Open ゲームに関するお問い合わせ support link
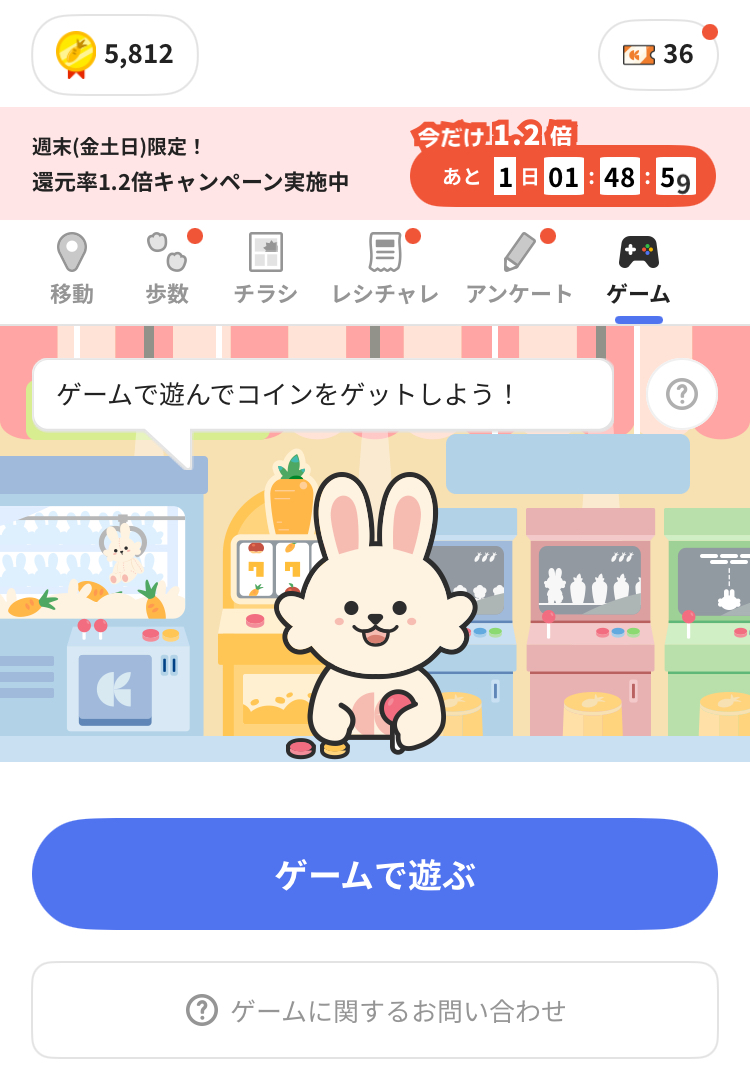The width and height of the screenshot is (750, 1072). pyautogui.click(x=375, y=1009)
